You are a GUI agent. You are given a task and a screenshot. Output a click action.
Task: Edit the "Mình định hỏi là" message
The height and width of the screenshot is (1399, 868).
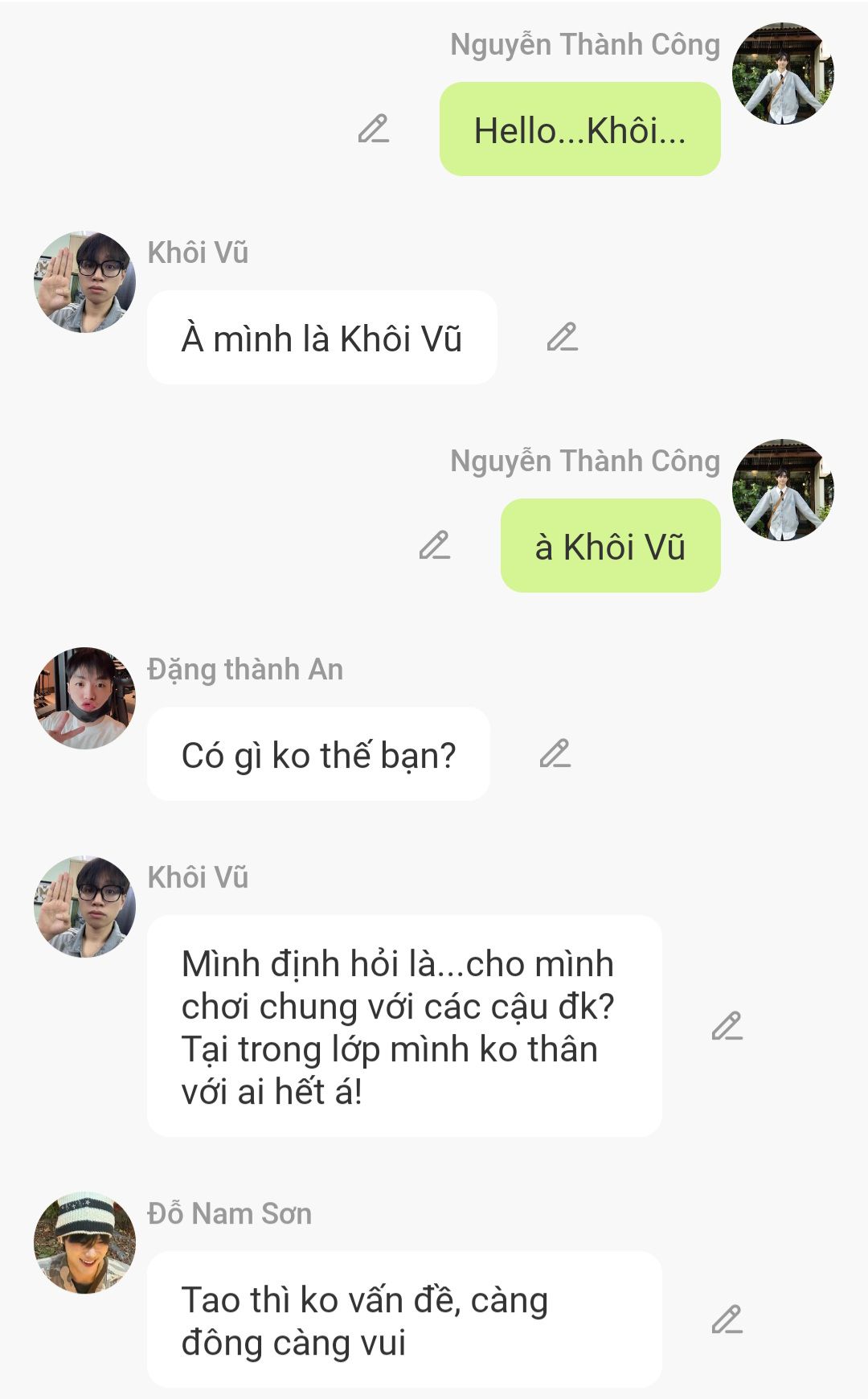(727, 1027)
